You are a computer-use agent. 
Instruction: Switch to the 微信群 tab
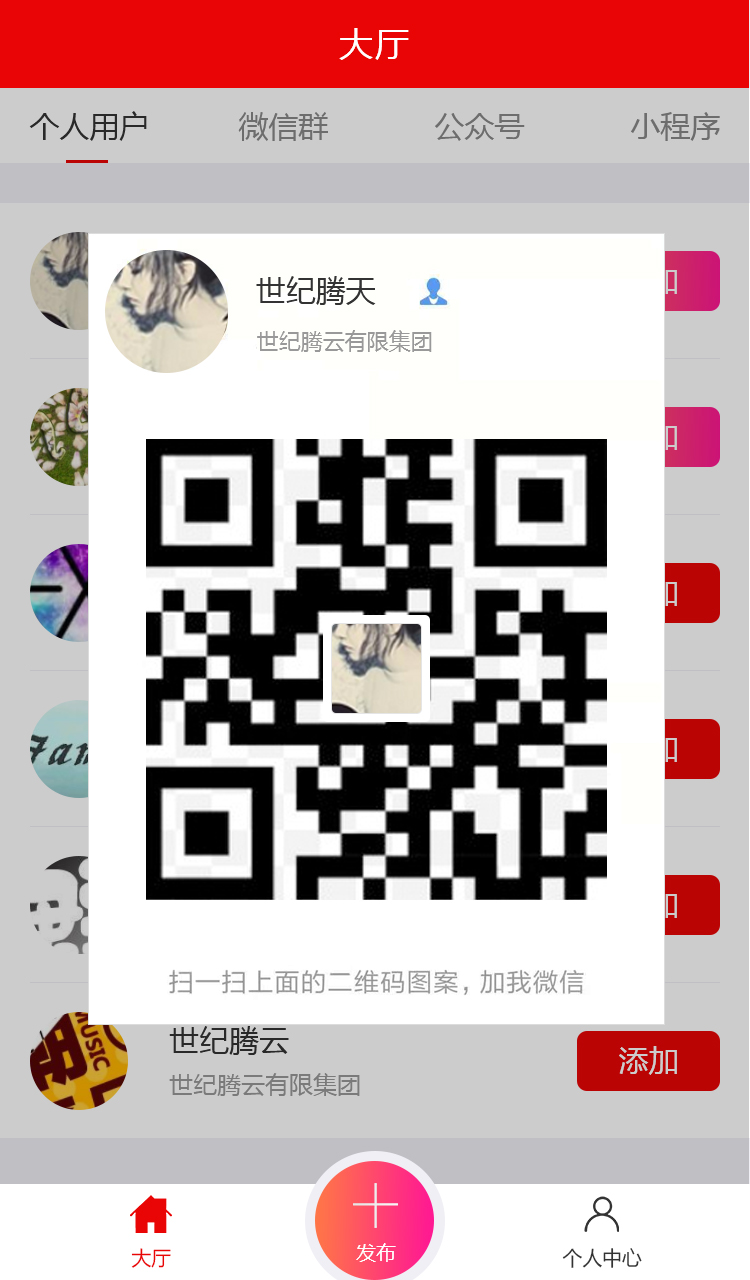pyautogui.click(x=283, y=127)
